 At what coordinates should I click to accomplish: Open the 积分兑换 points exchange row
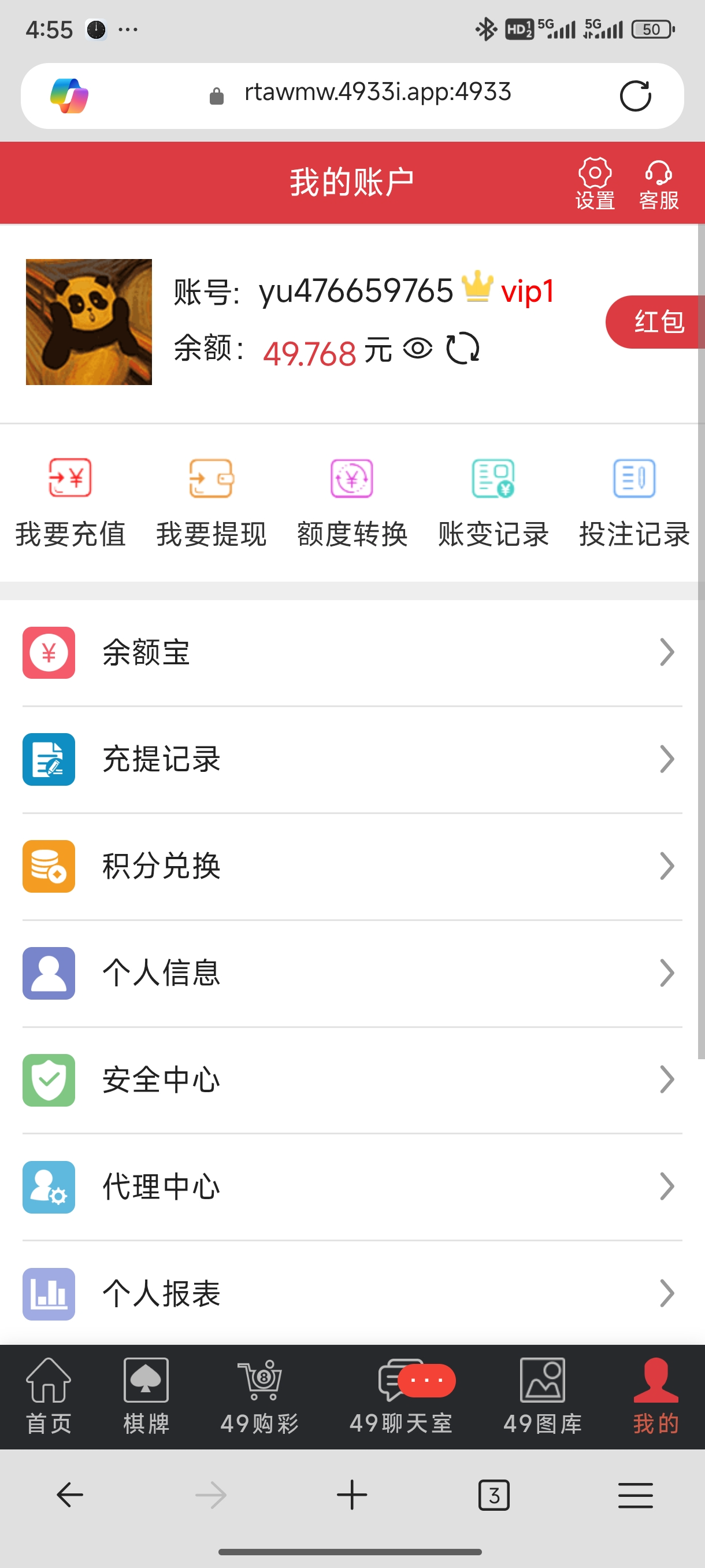pos(351,866)
